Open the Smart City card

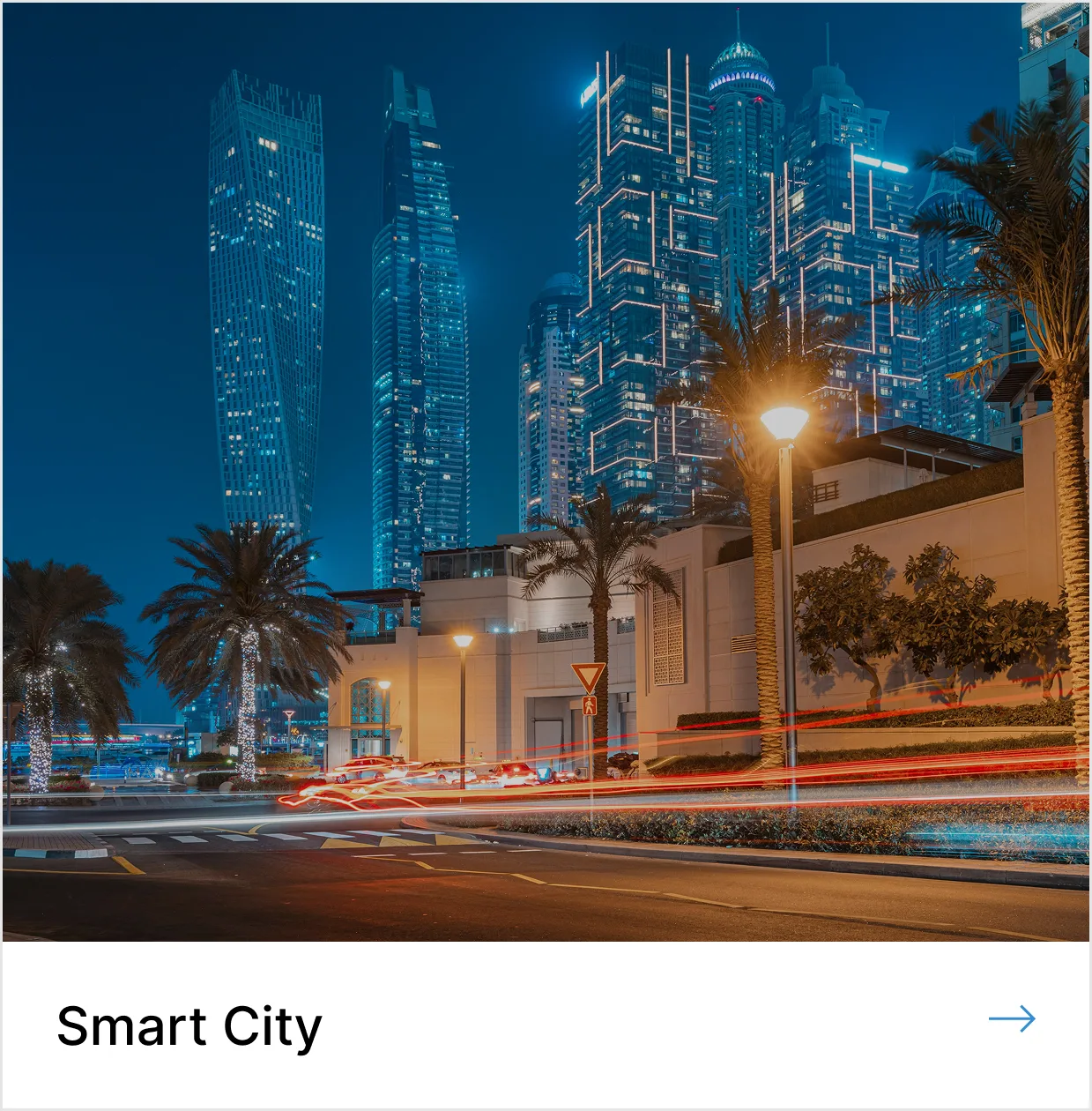click(x=189, y=1027)
